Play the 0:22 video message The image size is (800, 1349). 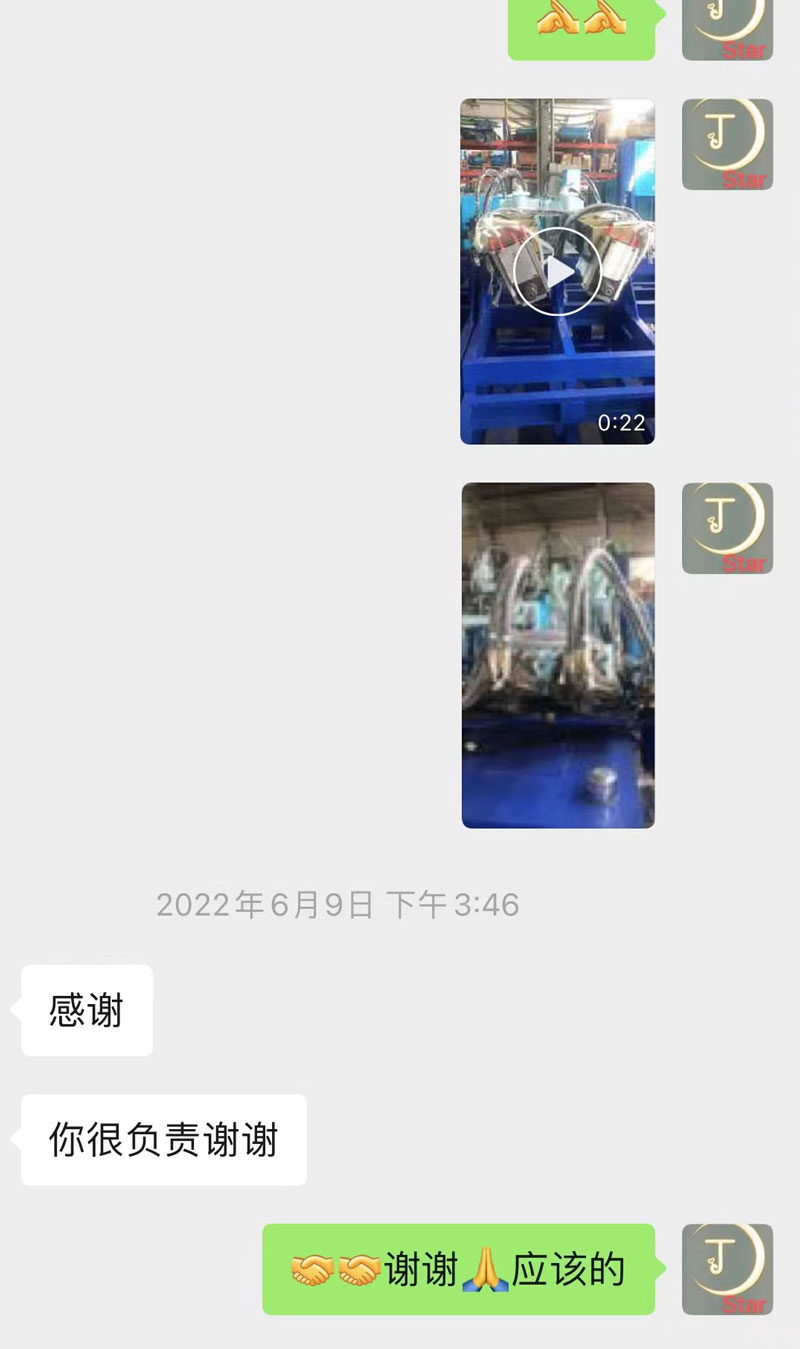tap(557, 271)
